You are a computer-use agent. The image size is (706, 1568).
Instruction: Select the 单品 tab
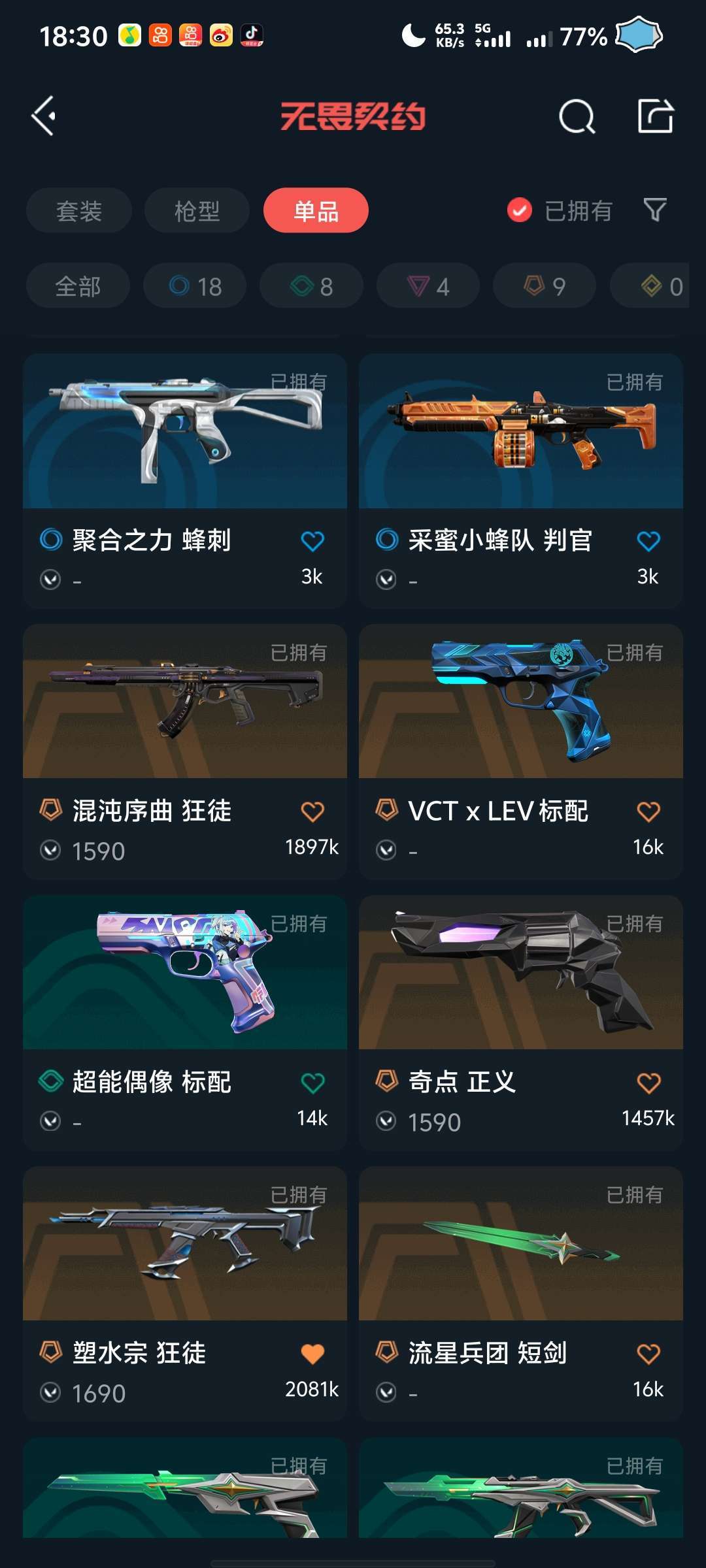[x=316, y=210]
